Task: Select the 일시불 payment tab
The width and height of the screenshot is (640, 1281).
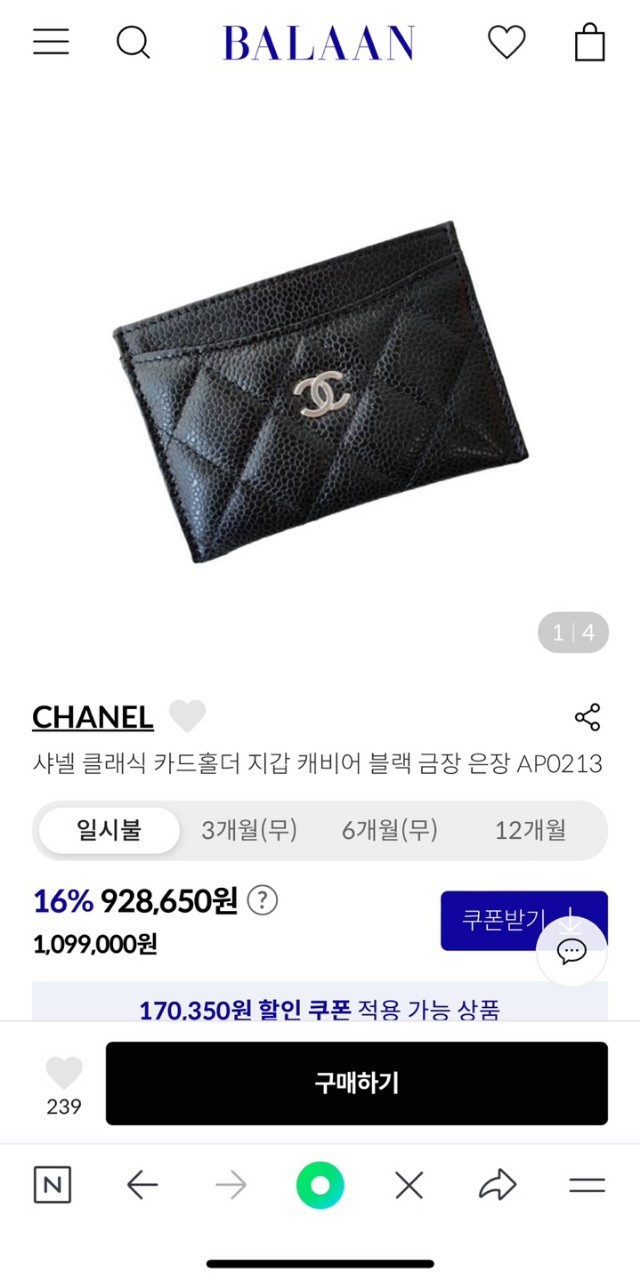Action: tap(110, 830)
